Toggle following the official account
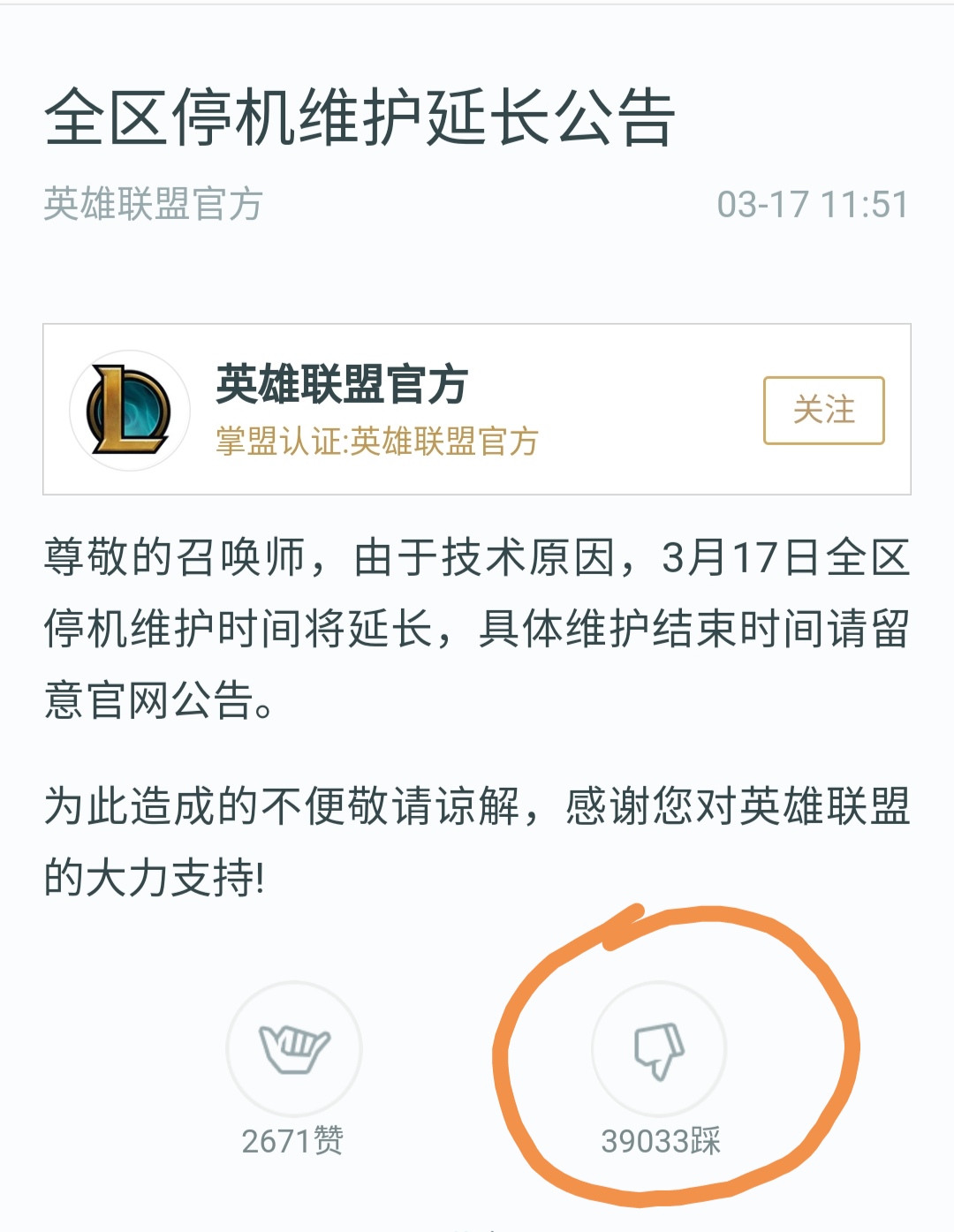 pos(823,409)
